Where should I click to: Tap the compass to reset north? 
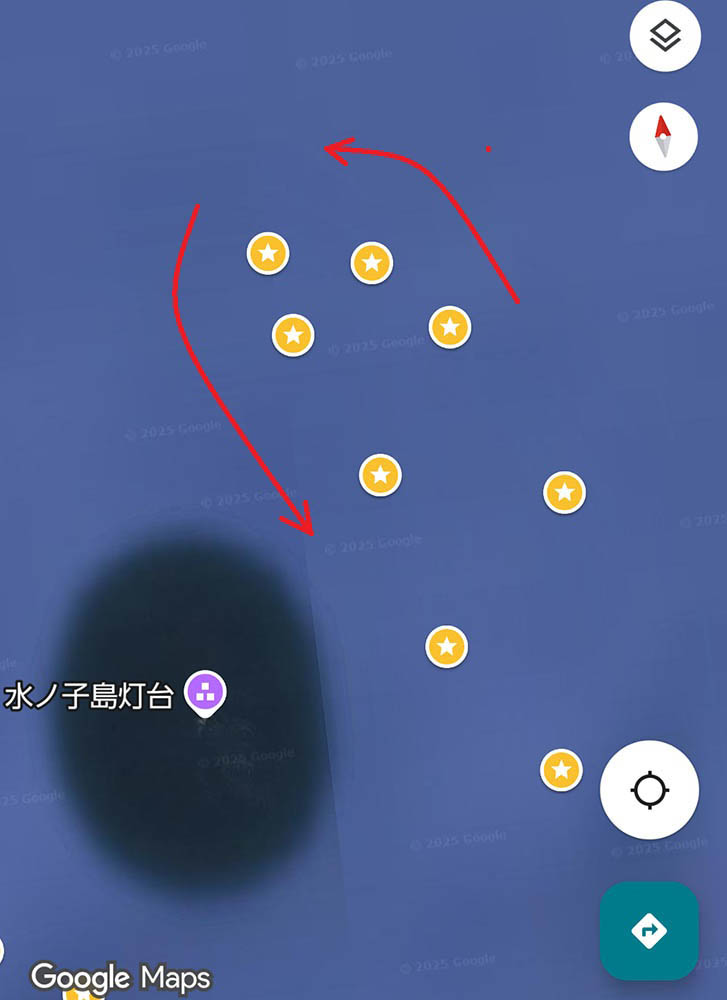click(x=663, y=136)
